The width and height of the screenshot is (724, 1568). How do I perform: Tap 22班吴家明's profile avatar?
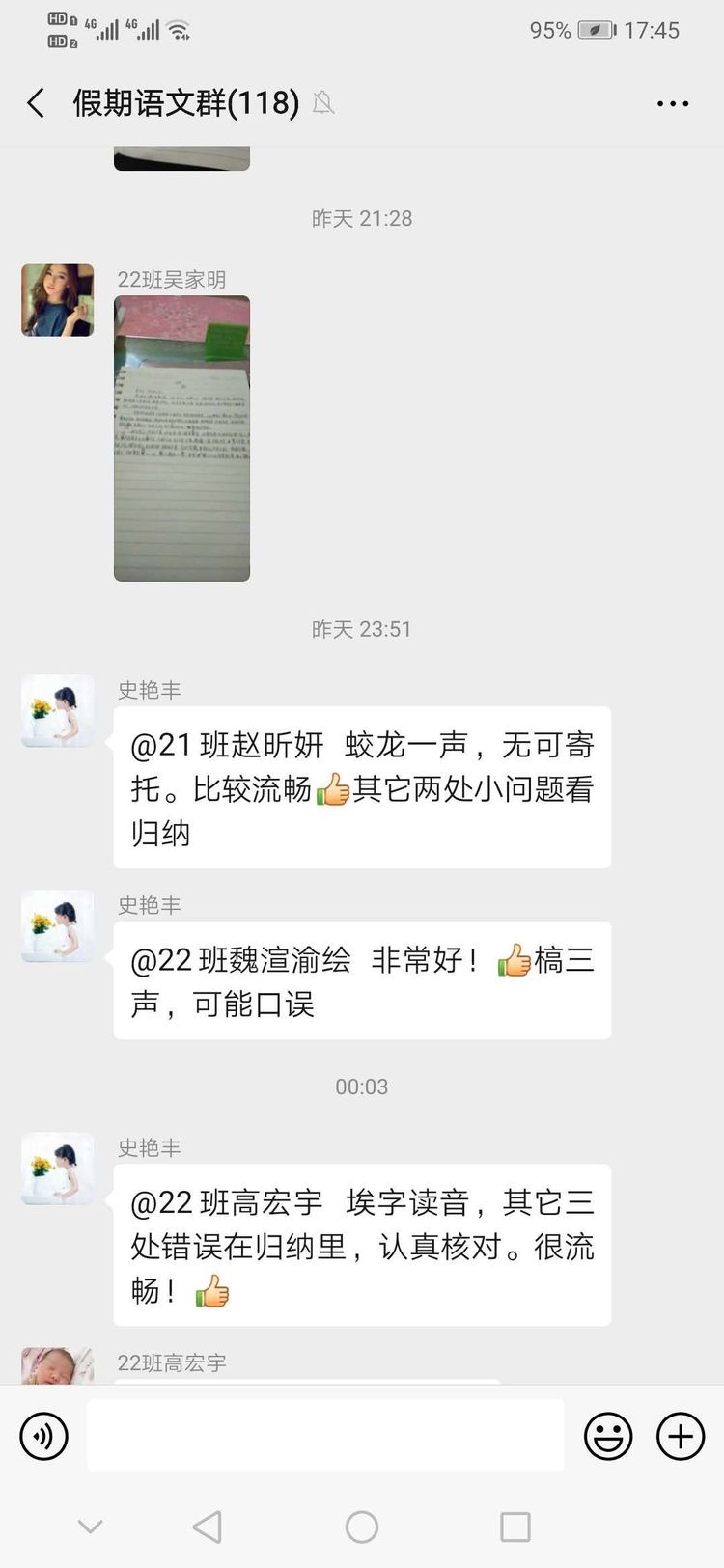(58, 300)
